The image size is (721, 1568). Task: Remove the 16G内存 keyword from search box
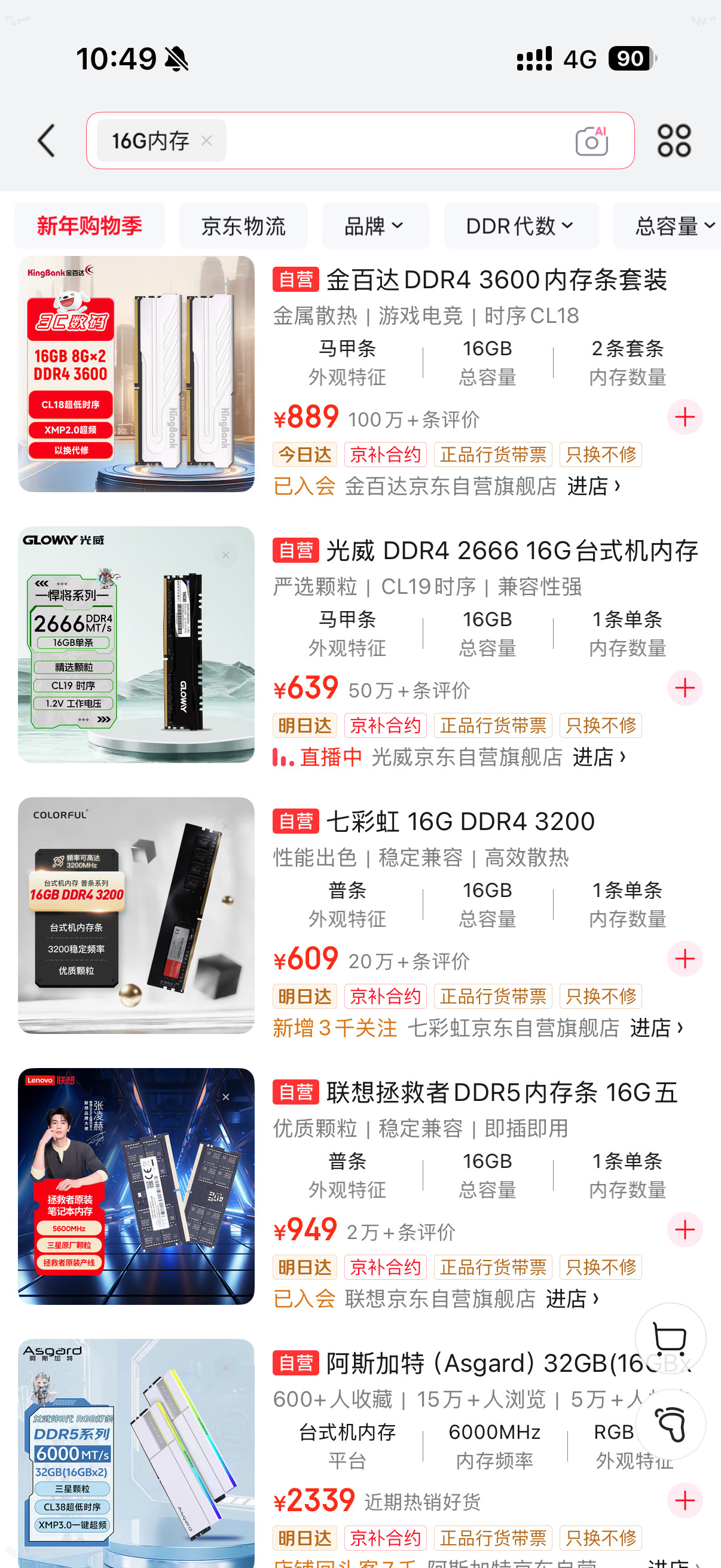click(x=206, y=141)
